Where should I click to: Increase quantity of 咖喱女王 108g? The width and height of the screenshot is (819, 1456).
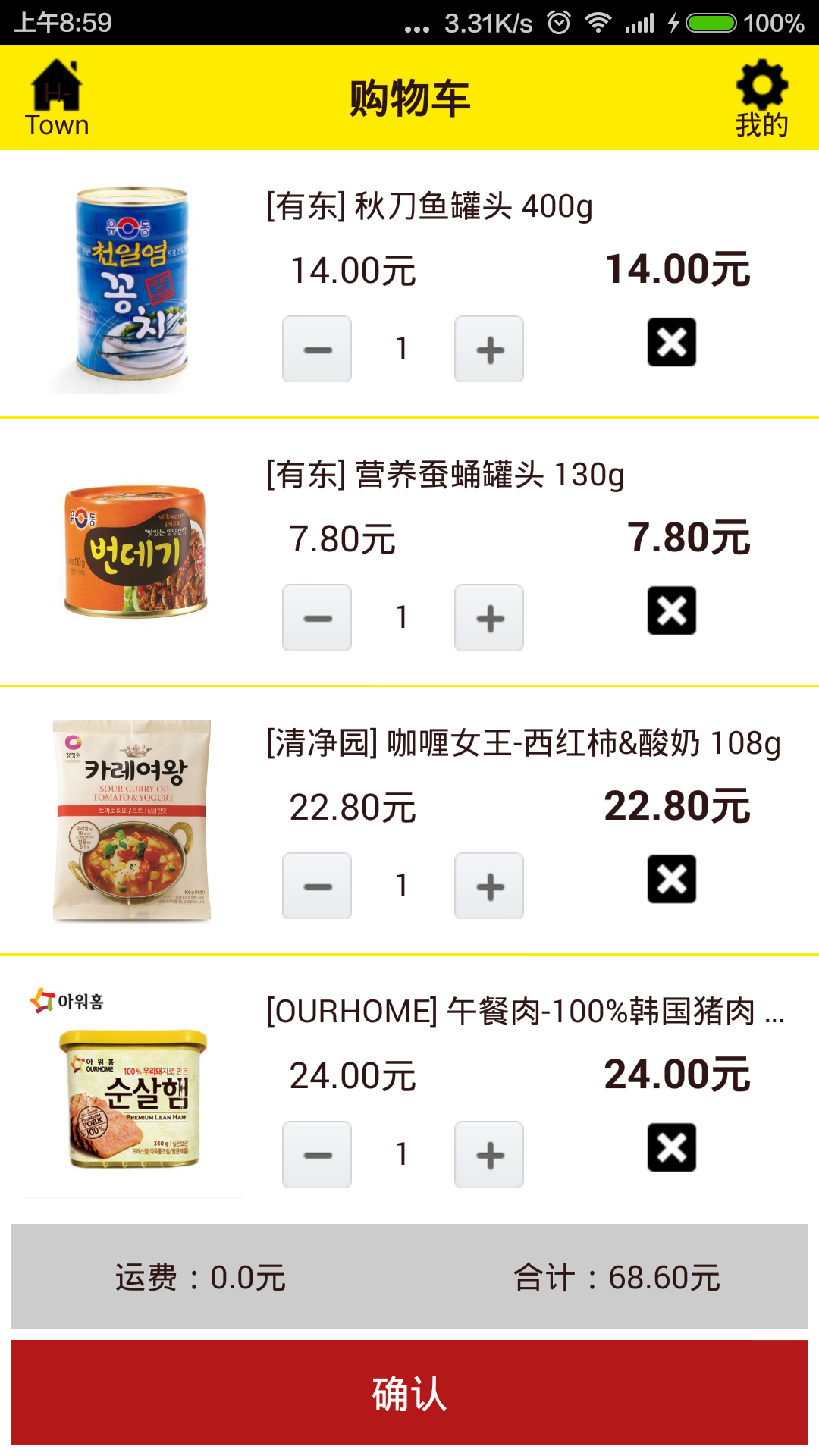489,886
